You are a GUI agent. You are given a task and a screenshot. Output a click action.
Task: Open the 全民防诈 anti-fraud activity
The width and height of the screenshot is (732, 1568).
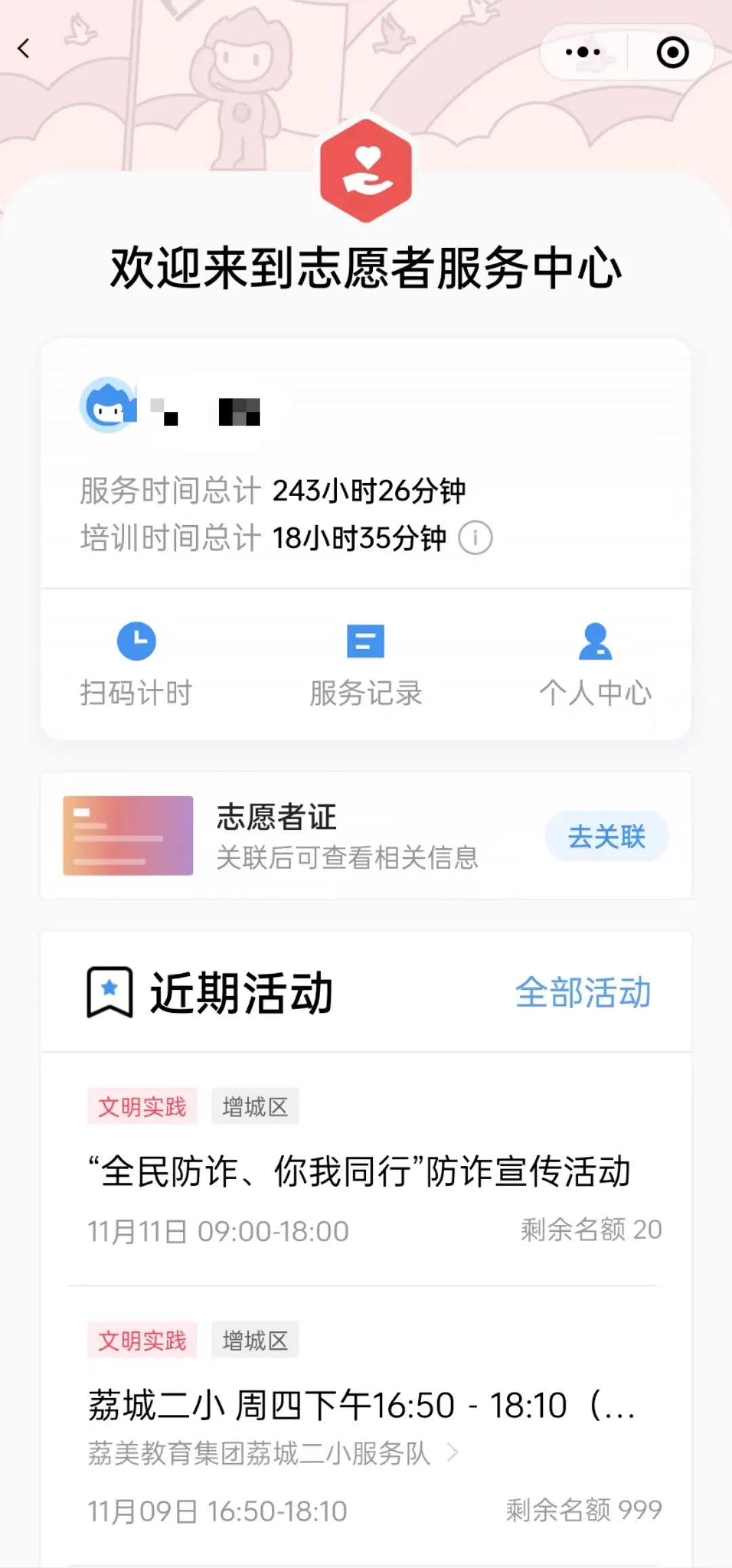(x=359, y=1172)
